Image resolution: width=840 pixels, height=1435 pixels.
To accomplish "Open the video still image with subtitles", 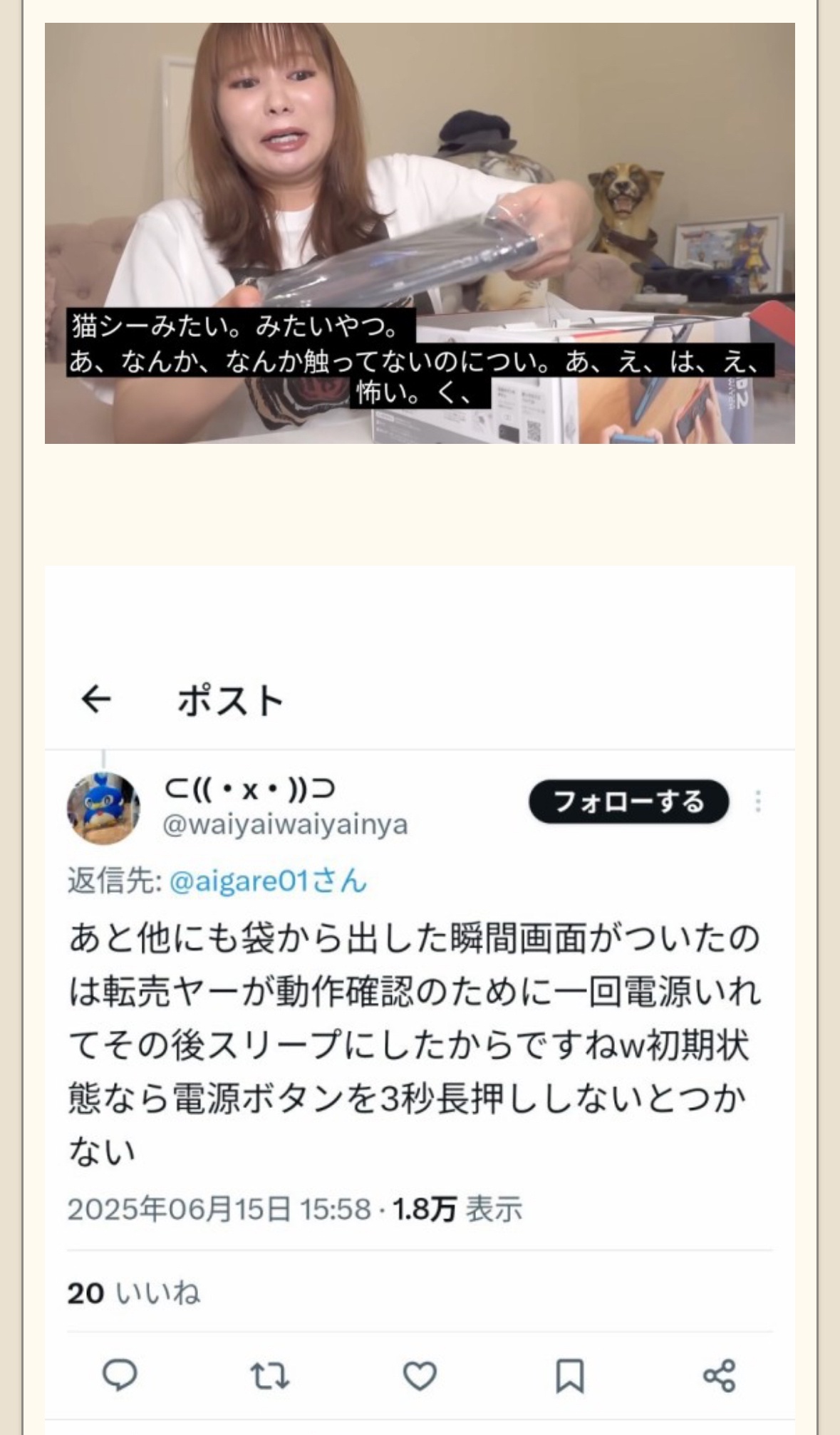I will [420, 233].
